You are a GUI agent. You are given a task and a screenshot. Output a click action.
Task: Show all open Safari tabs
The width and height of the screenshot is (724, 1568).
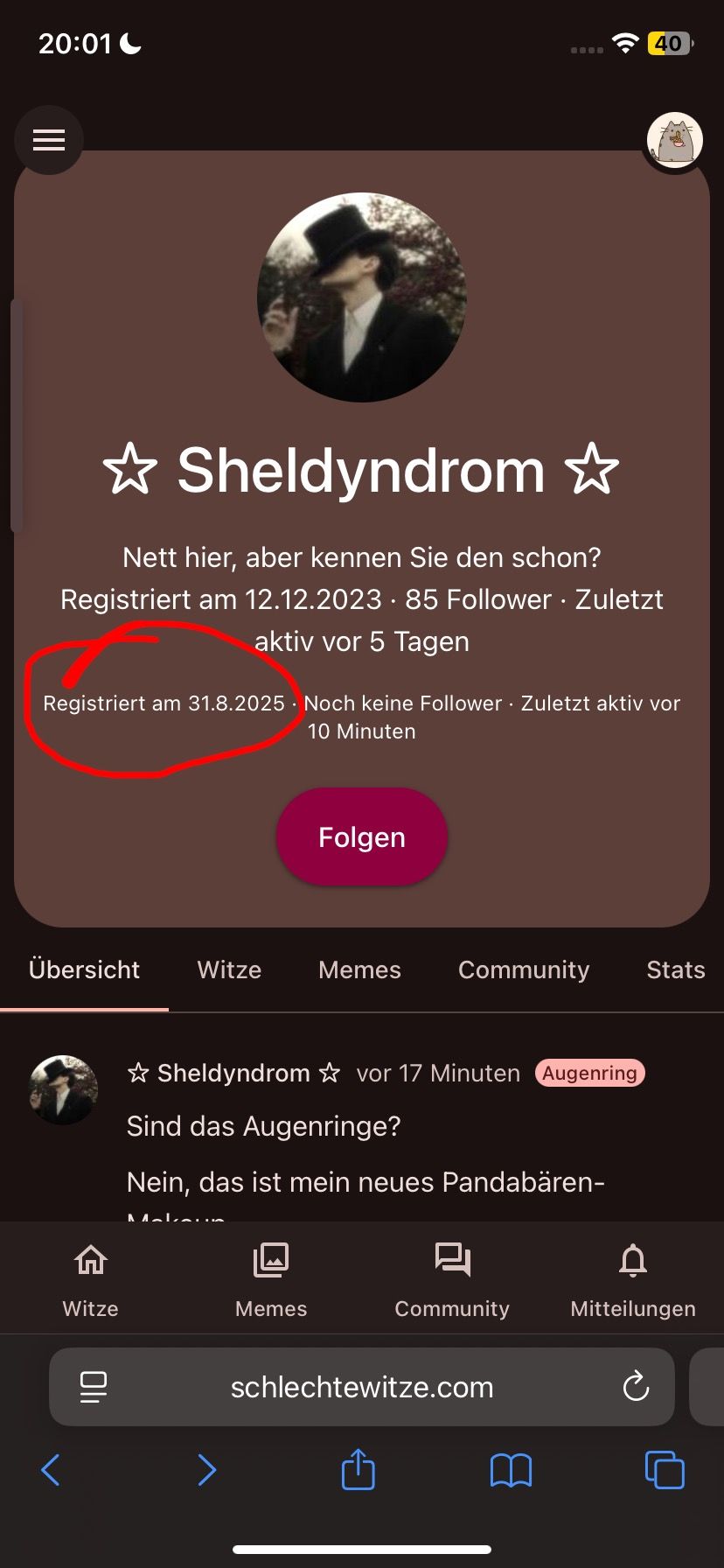[x=665, y=1470]
